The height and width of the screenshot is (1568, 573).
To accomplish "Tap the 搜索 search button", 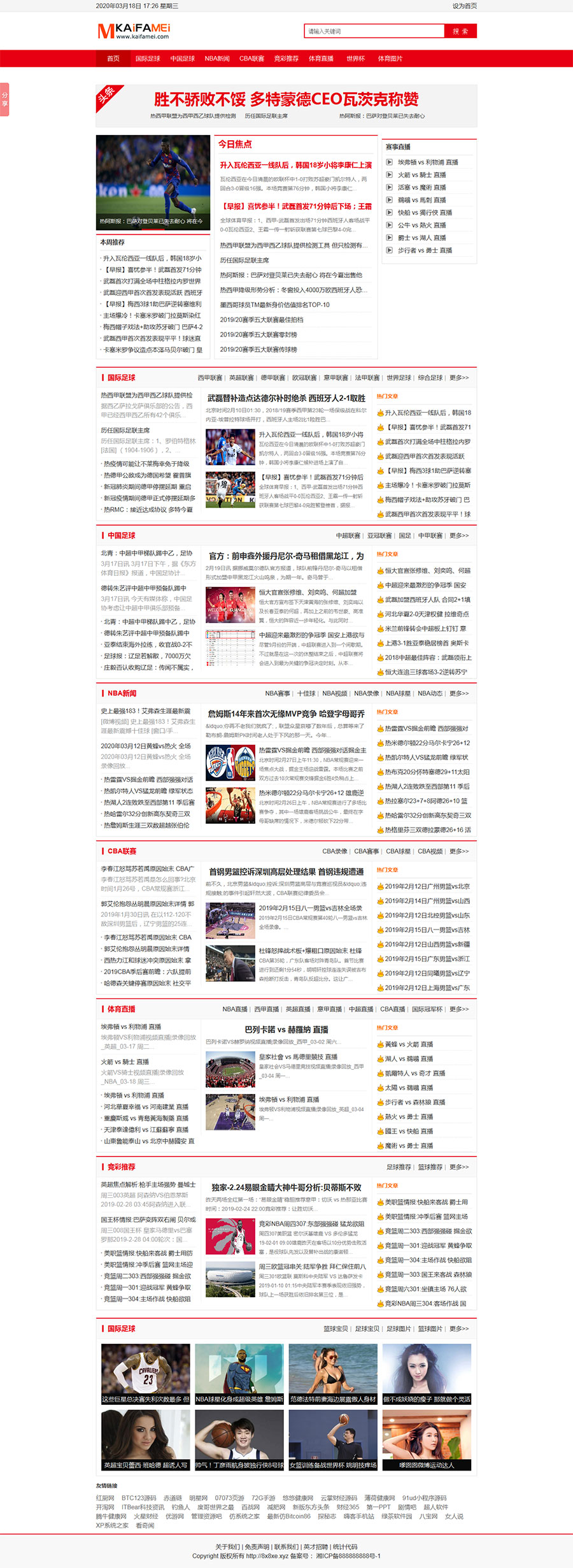I will click(460, 31).
